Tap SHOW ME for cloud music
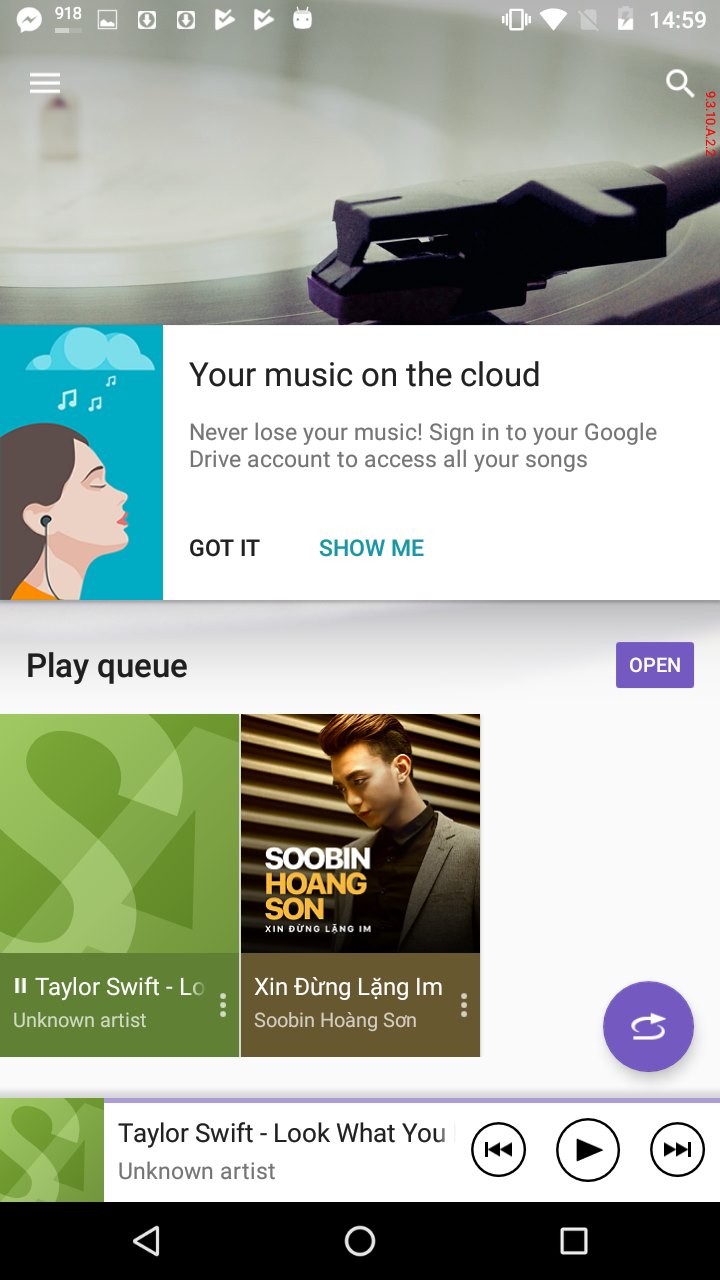This screenshot has width=720, height=1280. pyautogui.click(x=371, y=548)
